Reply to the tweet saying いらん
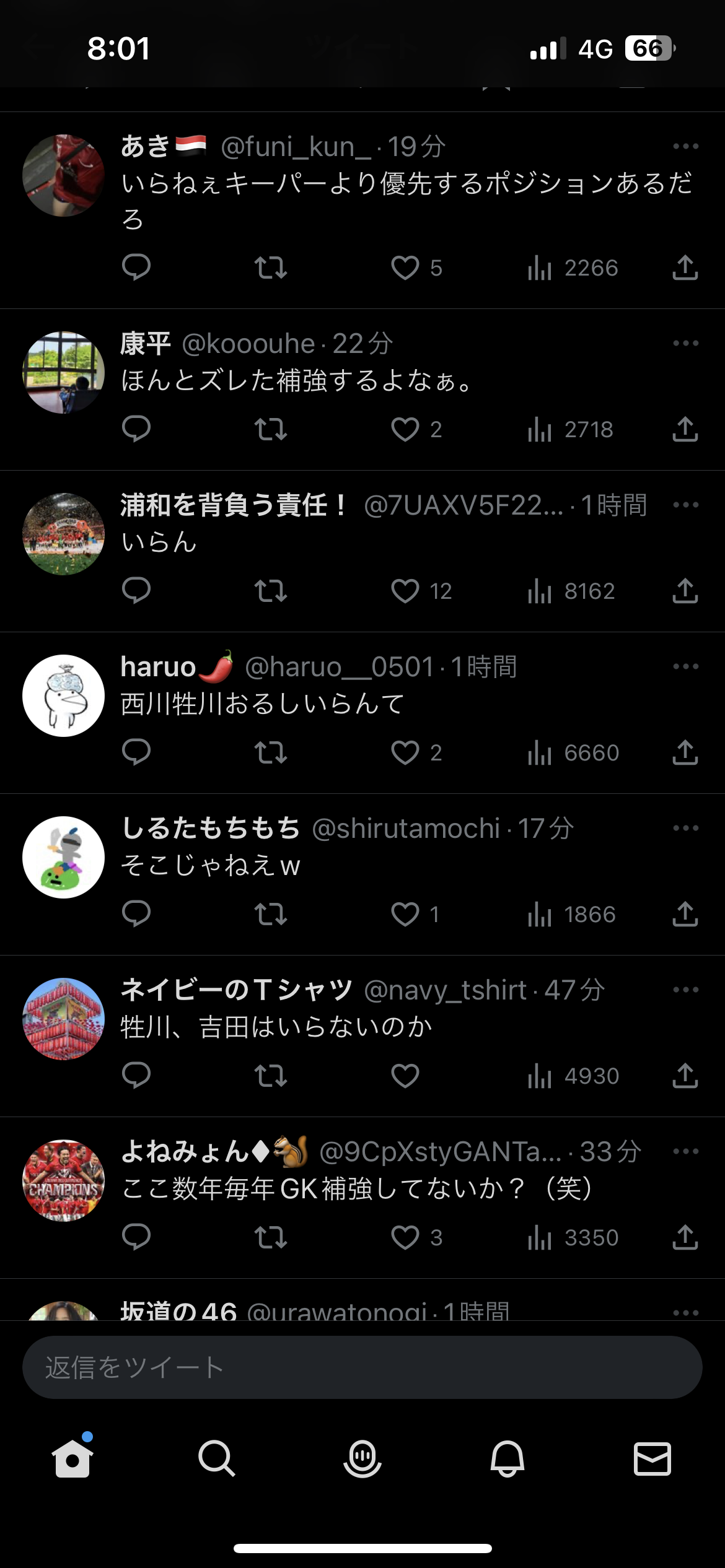The image size is (725, 1568). tap(136, 590)
